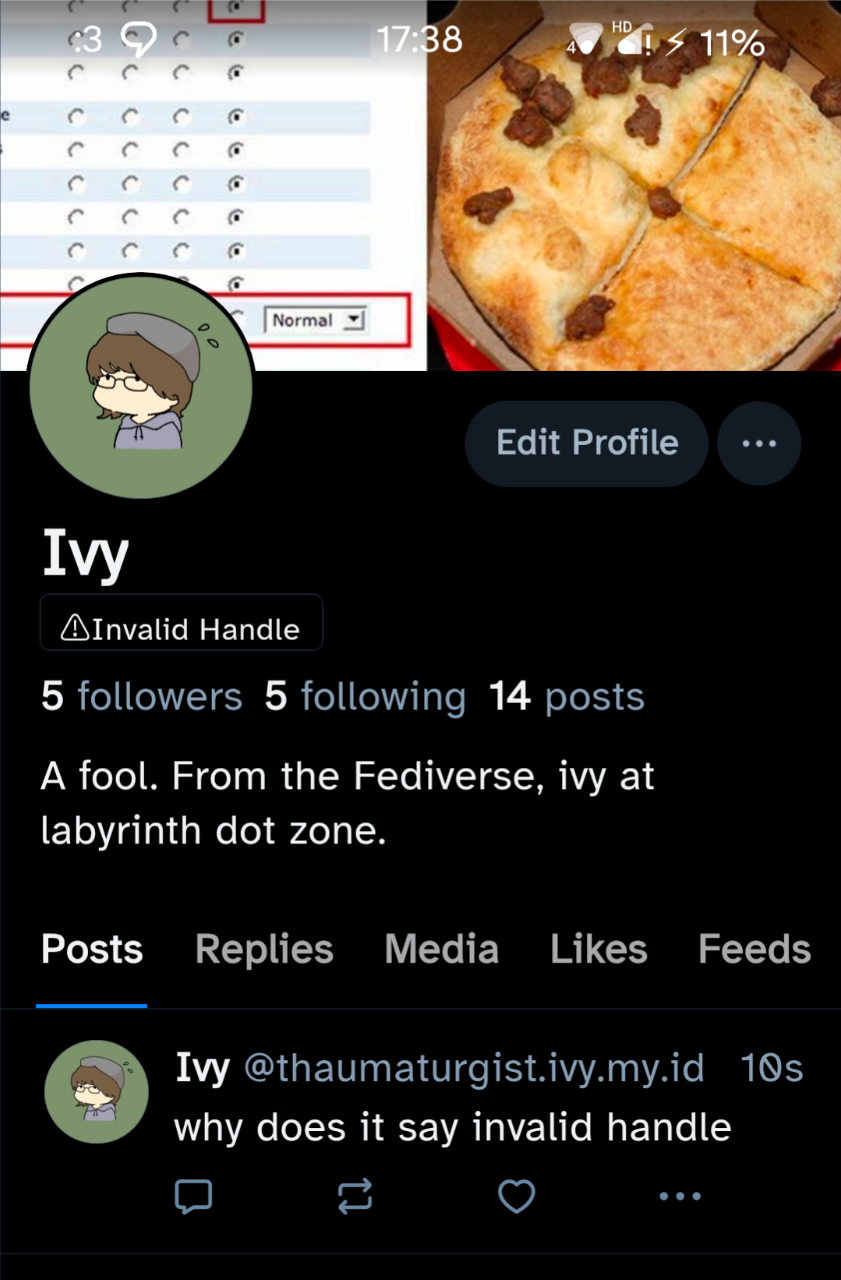Reply to the "invalid handle" post
Screen dimensions: 841x1280
point(193,1195)
